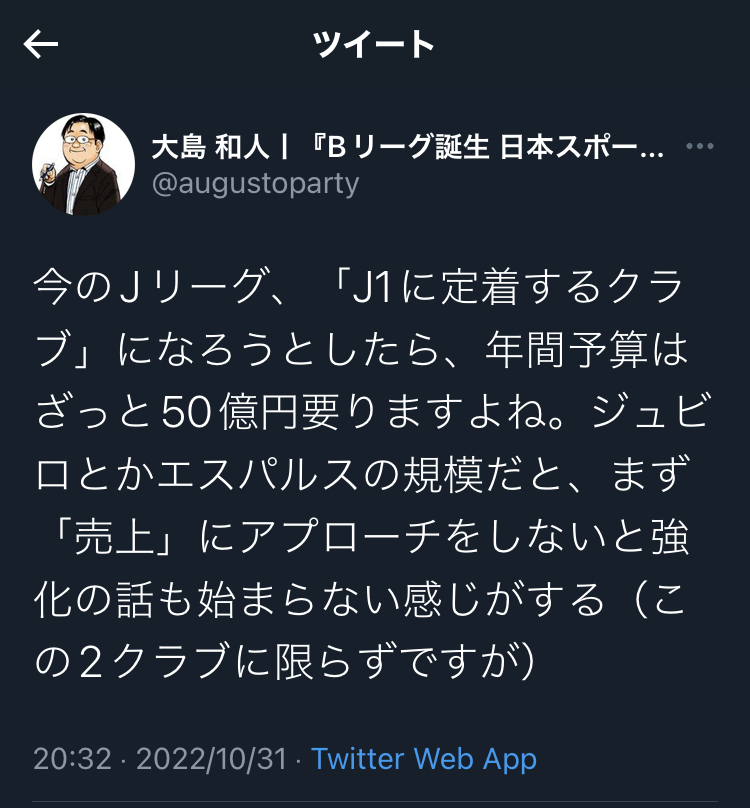This screenshot has width=750, height=808.
Task: Tap the @augustoparty handle
Action: tap(254, 184)
